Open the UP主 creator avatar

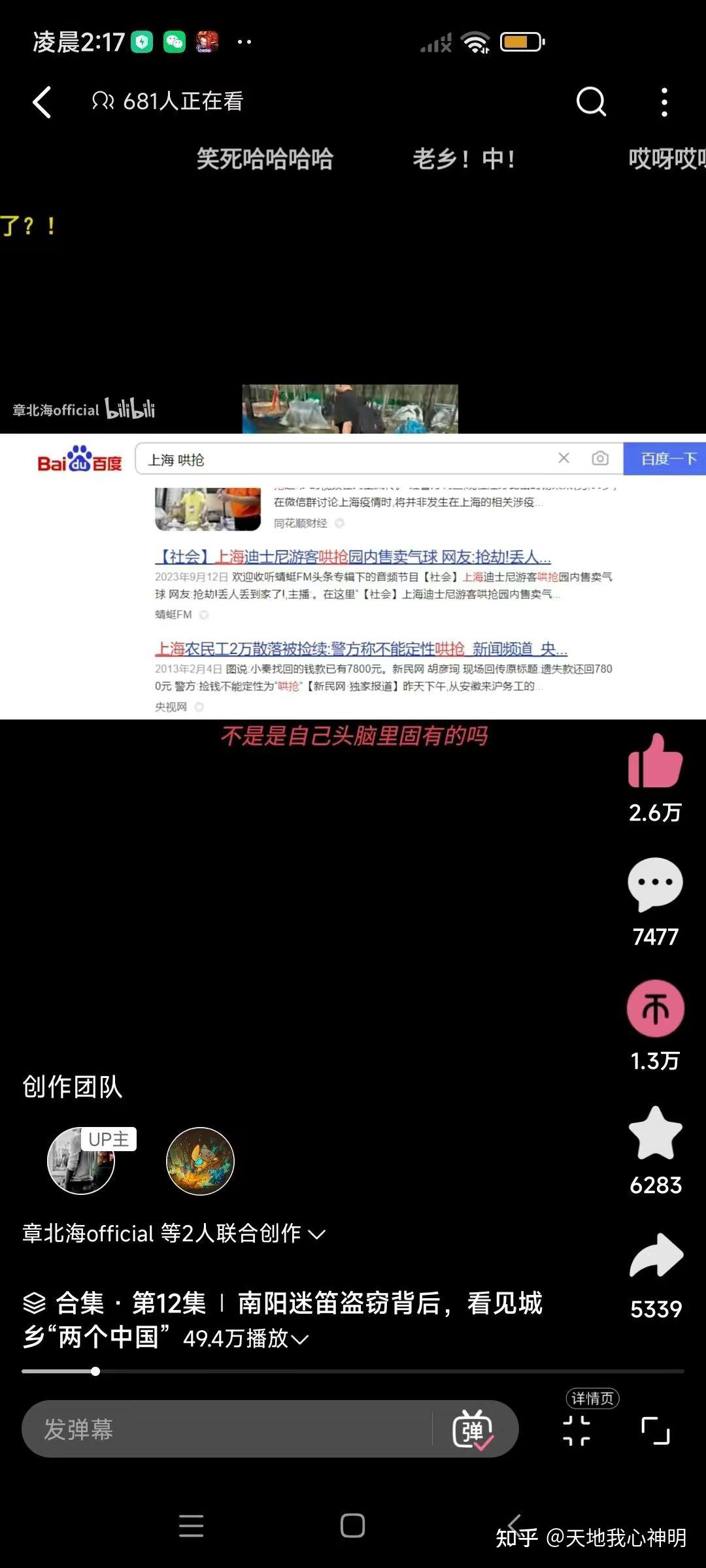click(x=81, y=1161)
